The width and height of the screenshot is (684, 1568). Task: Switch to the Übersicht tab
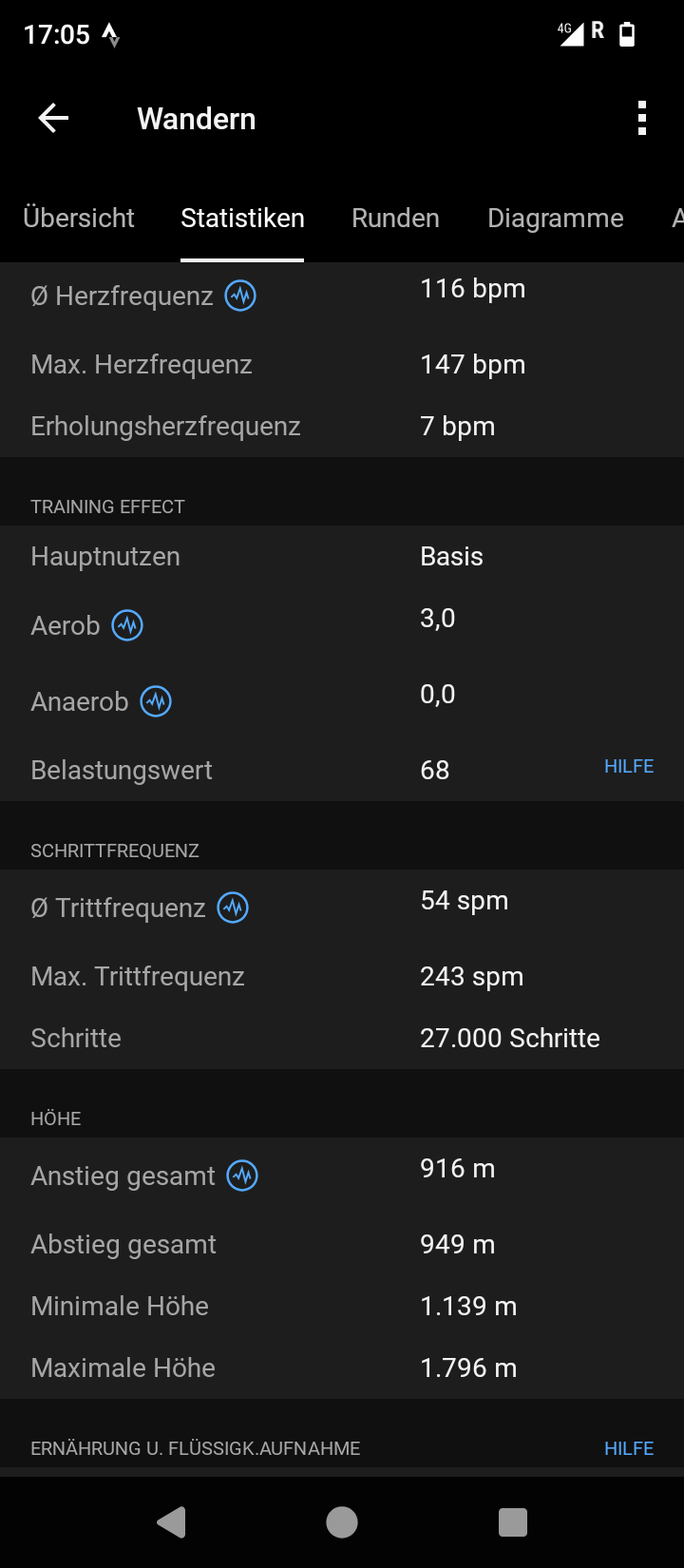click(x=79, y=219)
